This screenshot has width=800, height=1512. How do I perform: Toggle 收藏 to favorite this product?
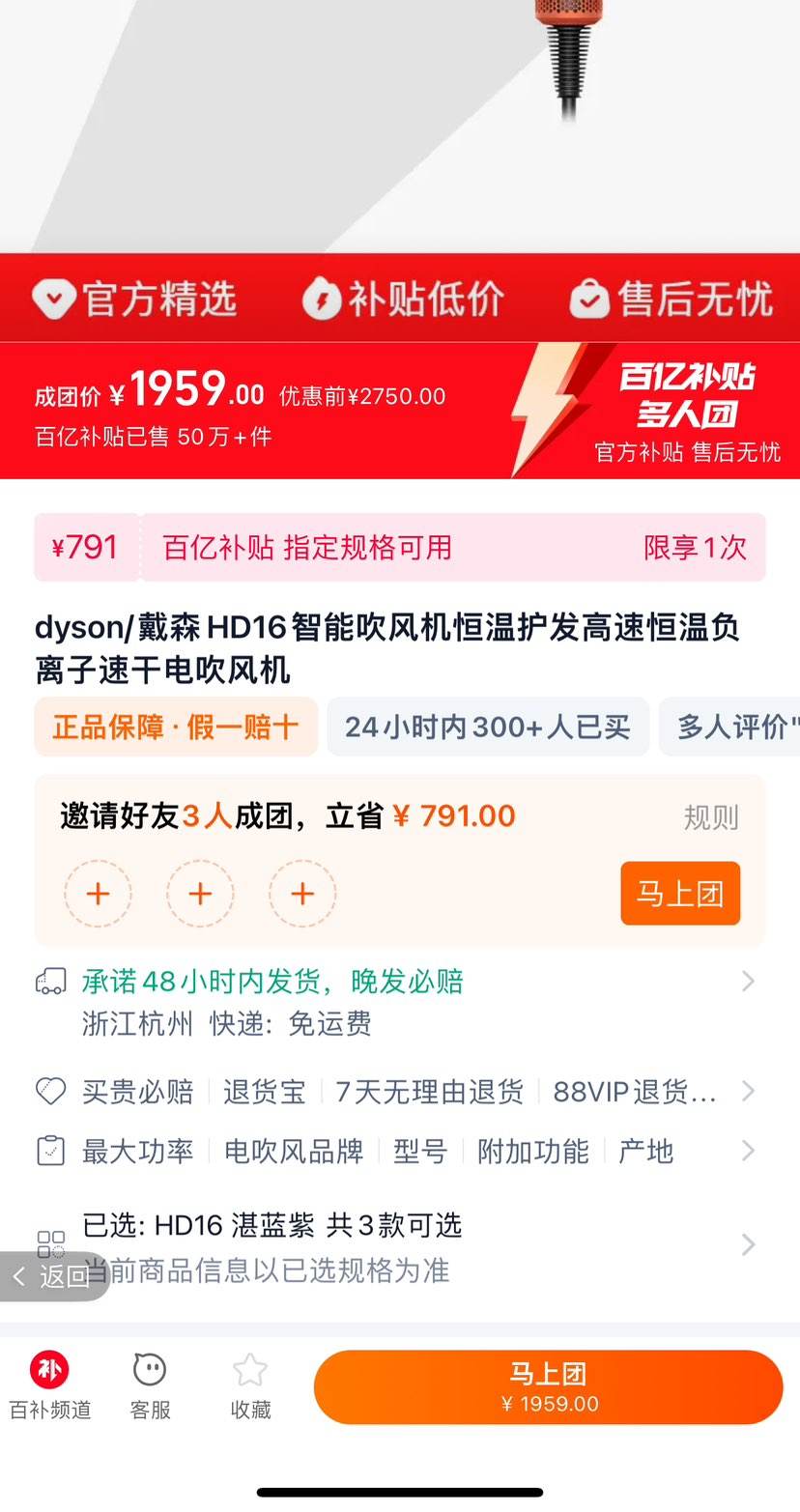[x=249, y=1385]
